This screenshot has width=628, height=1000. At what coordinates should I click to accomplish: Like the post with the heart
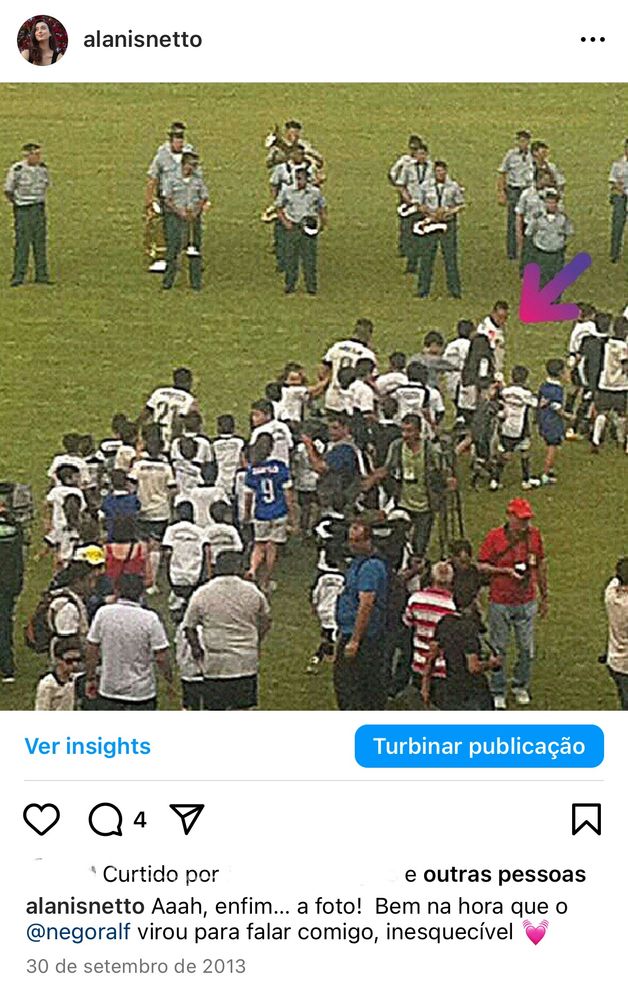point(41,819)
